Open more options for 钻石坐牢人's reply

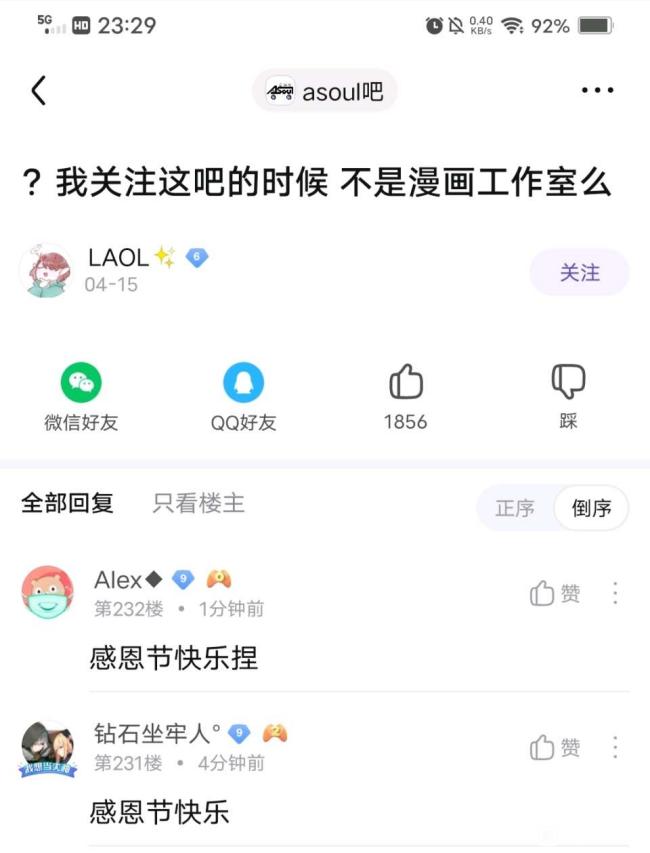[x=615, y=748]
